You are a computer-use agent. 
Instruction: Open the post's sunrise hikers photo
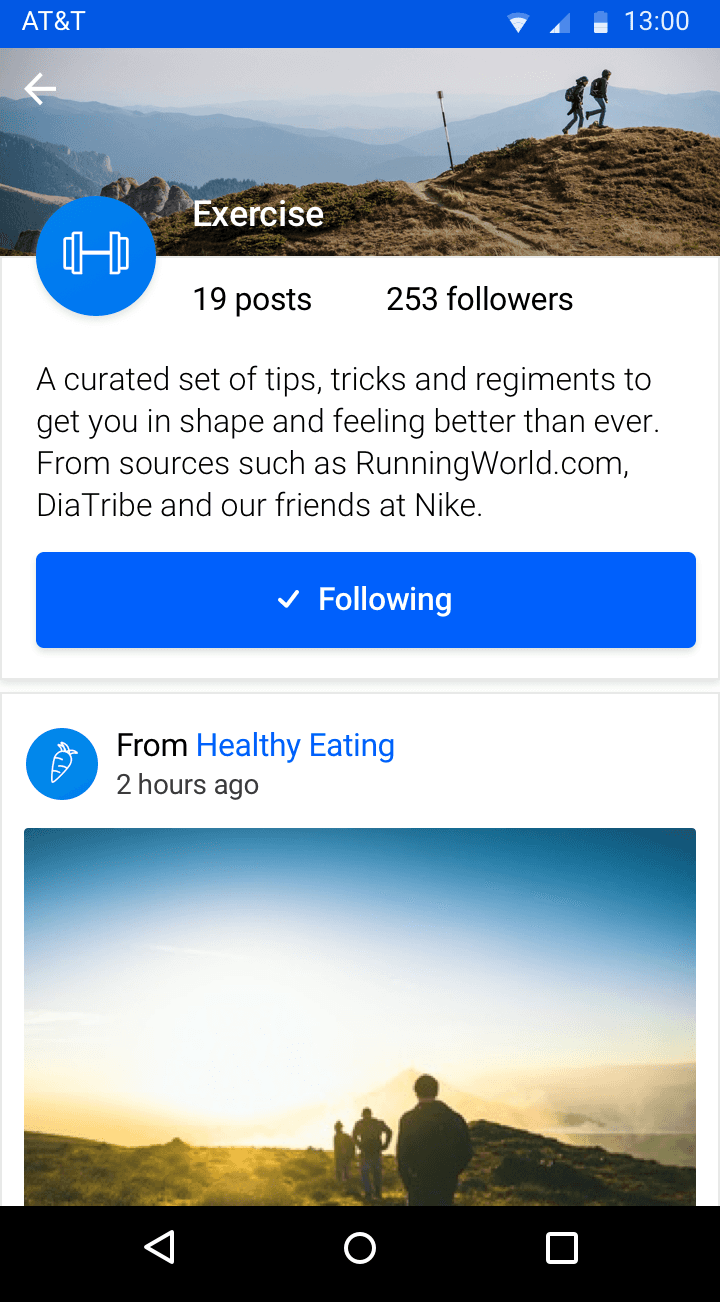360,1016
